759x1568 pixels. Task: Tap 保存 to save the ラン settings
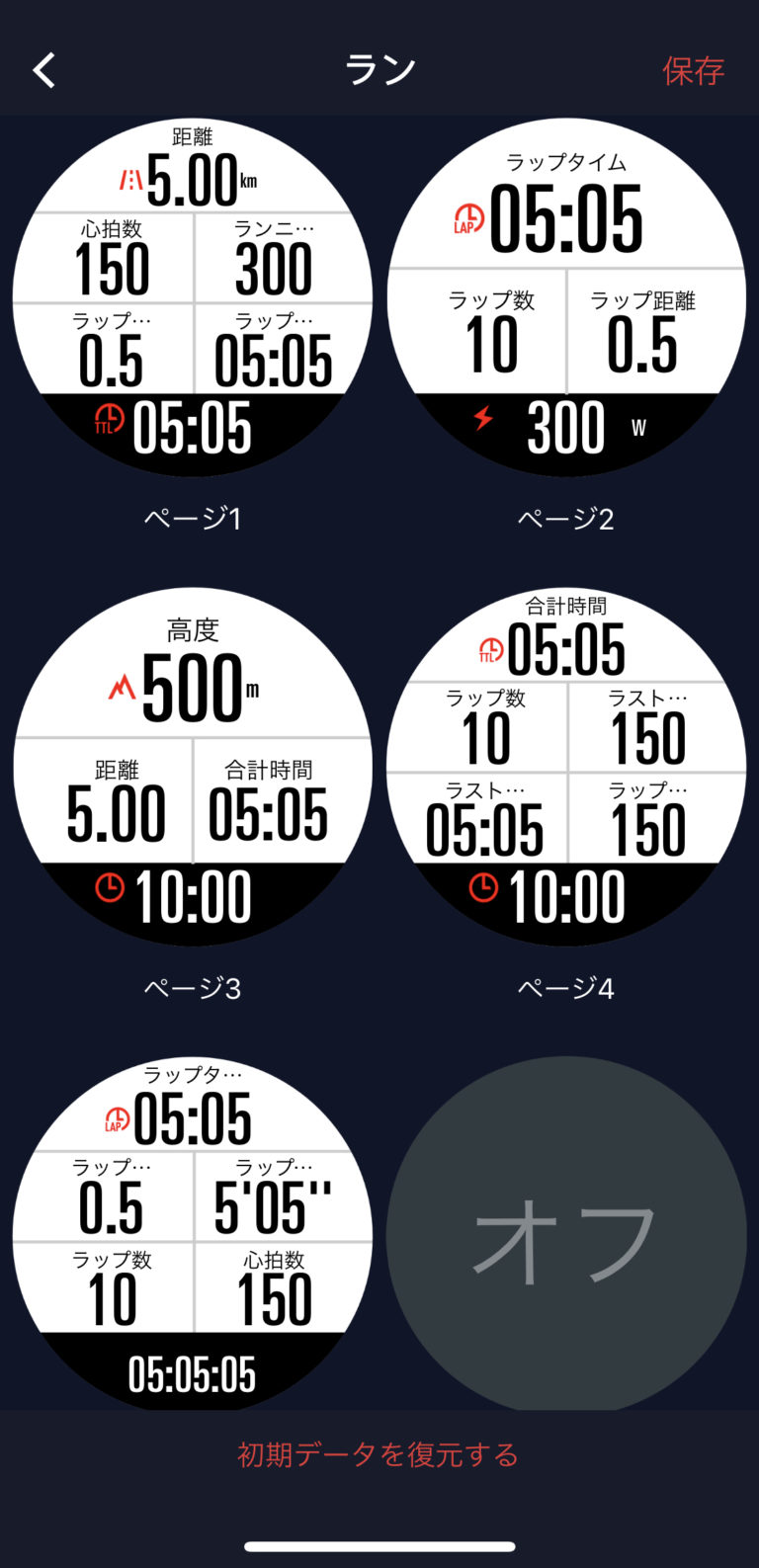point(694,71)
